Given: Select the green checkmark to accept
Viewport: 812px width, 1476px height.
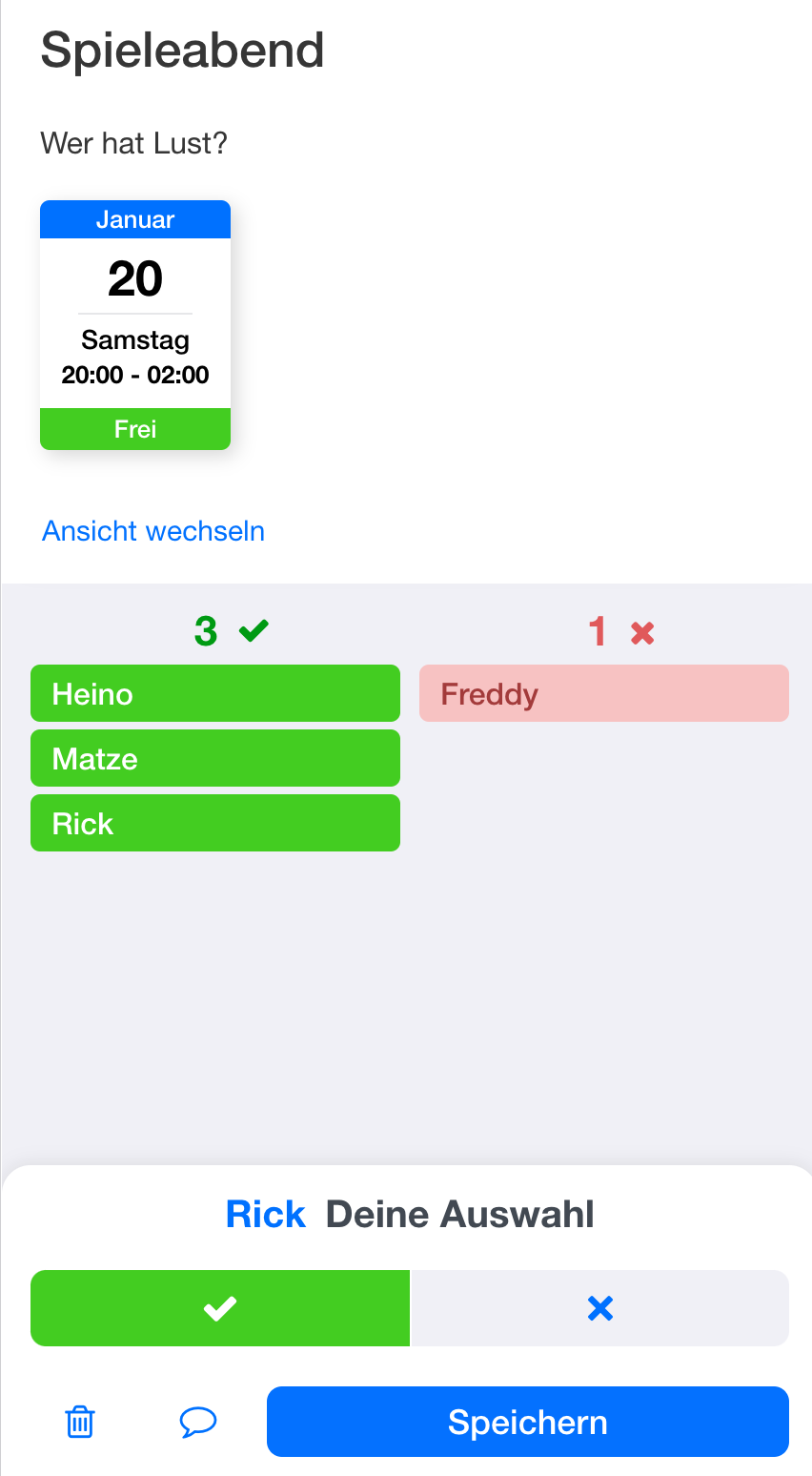Looking at the screenshot, I should (220, 1308).
